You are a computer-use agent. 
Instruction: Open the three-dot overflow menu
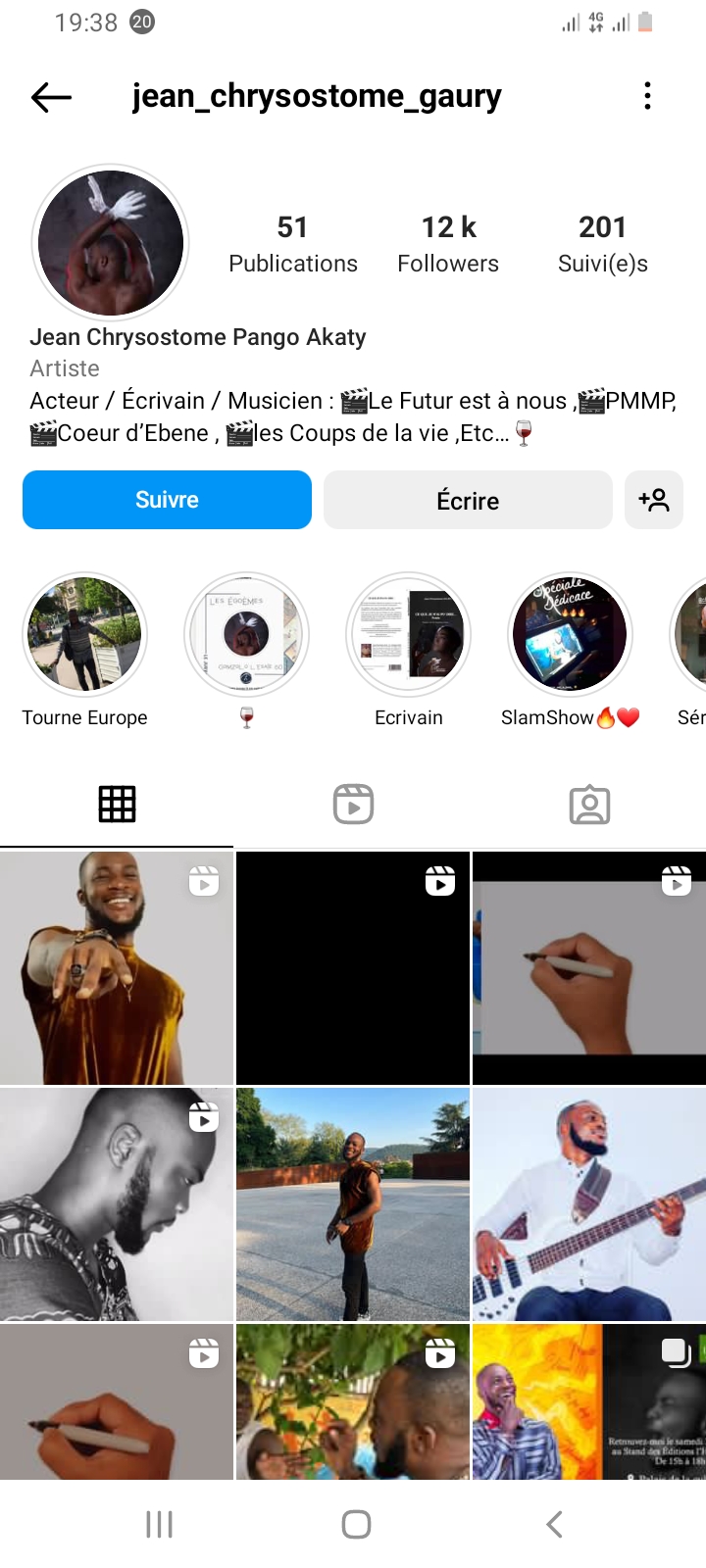[x=647, y=96]
